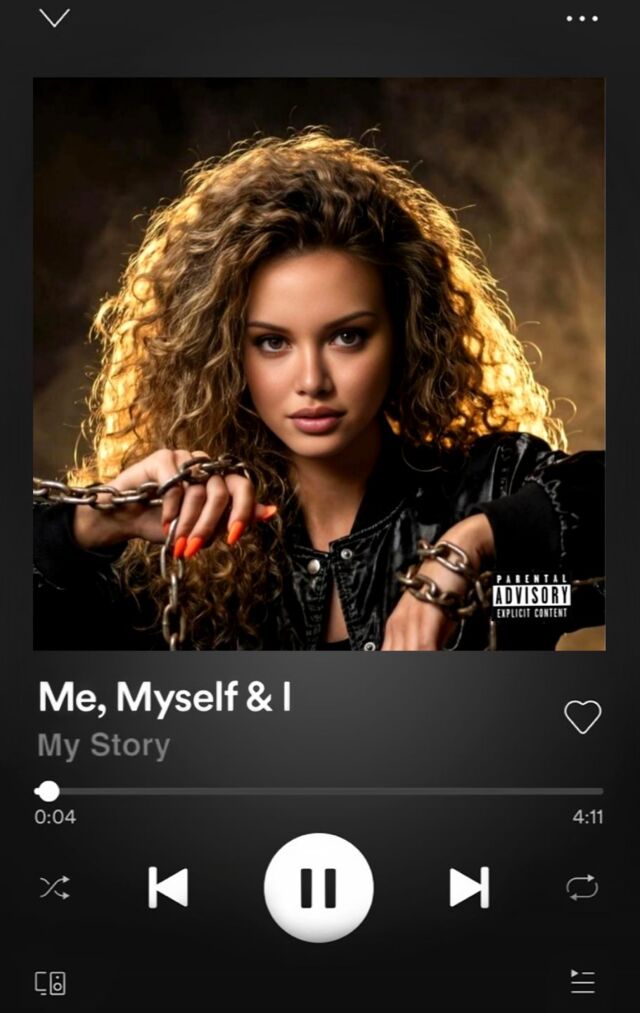The width and height of the screenshot is (640, 1013).
Task: Skip to the next track
Action: click(469, 887)
